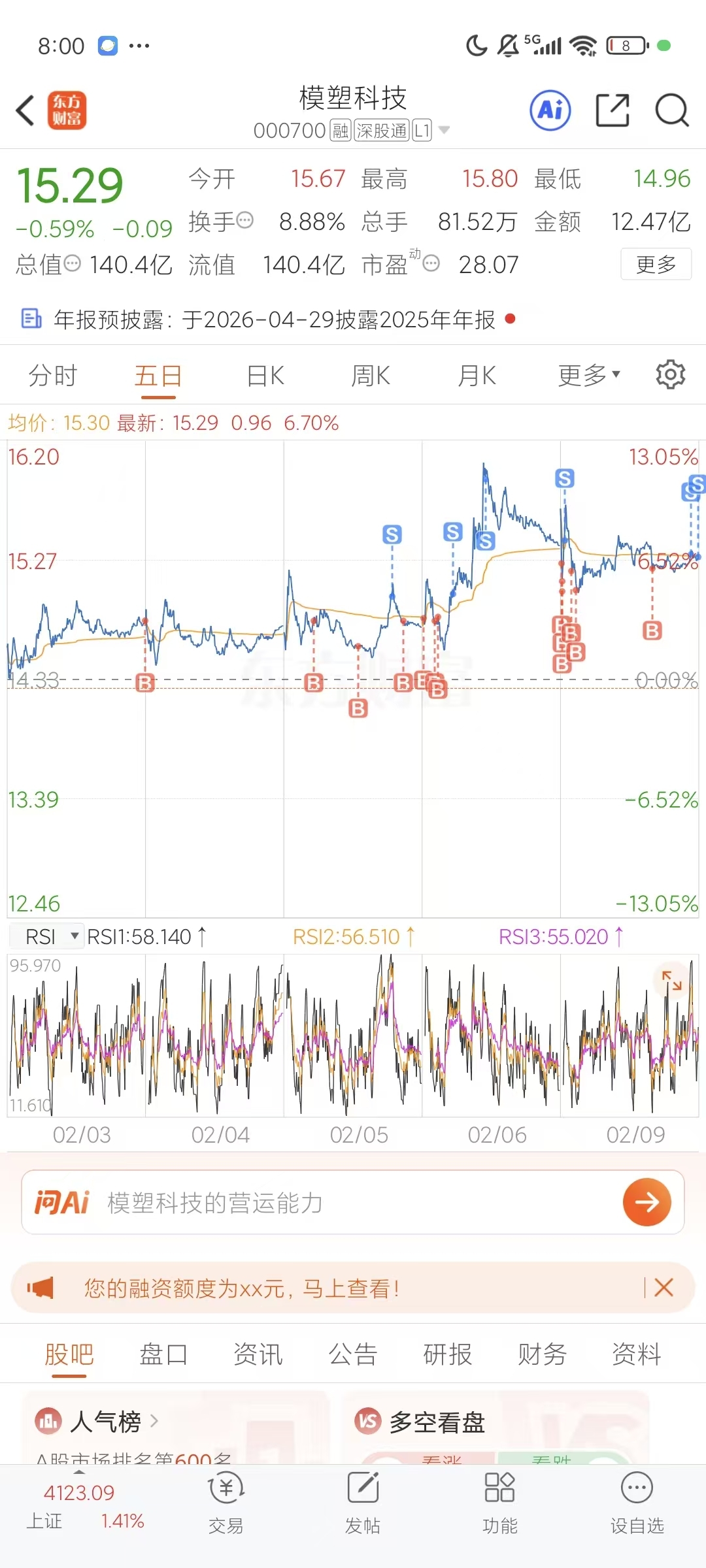Open chart settings gear
Screen dimensions: 706x1568
pos(671,375)
